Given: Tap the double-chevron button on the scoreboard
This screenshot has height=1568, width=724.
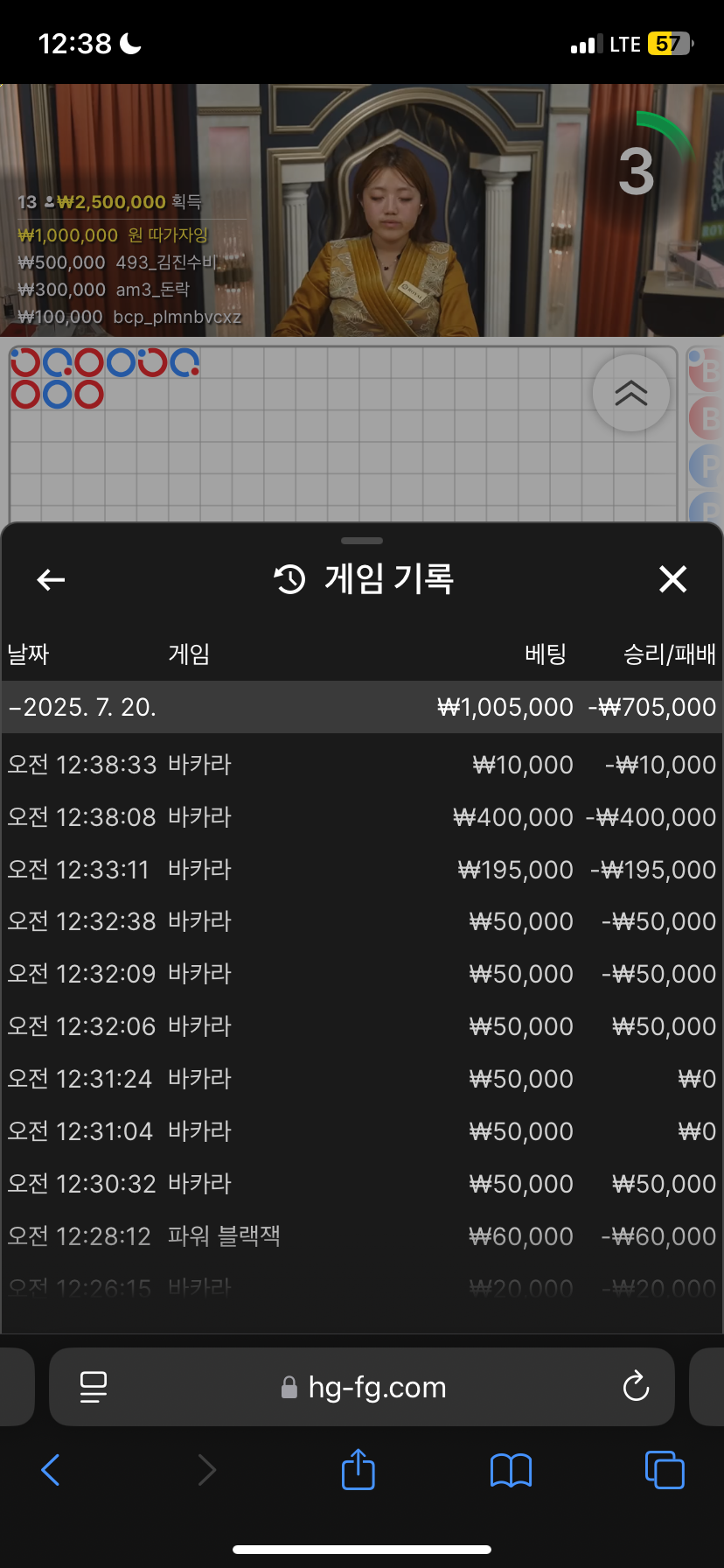Looking at the screenshot, I should coord(631,394).
